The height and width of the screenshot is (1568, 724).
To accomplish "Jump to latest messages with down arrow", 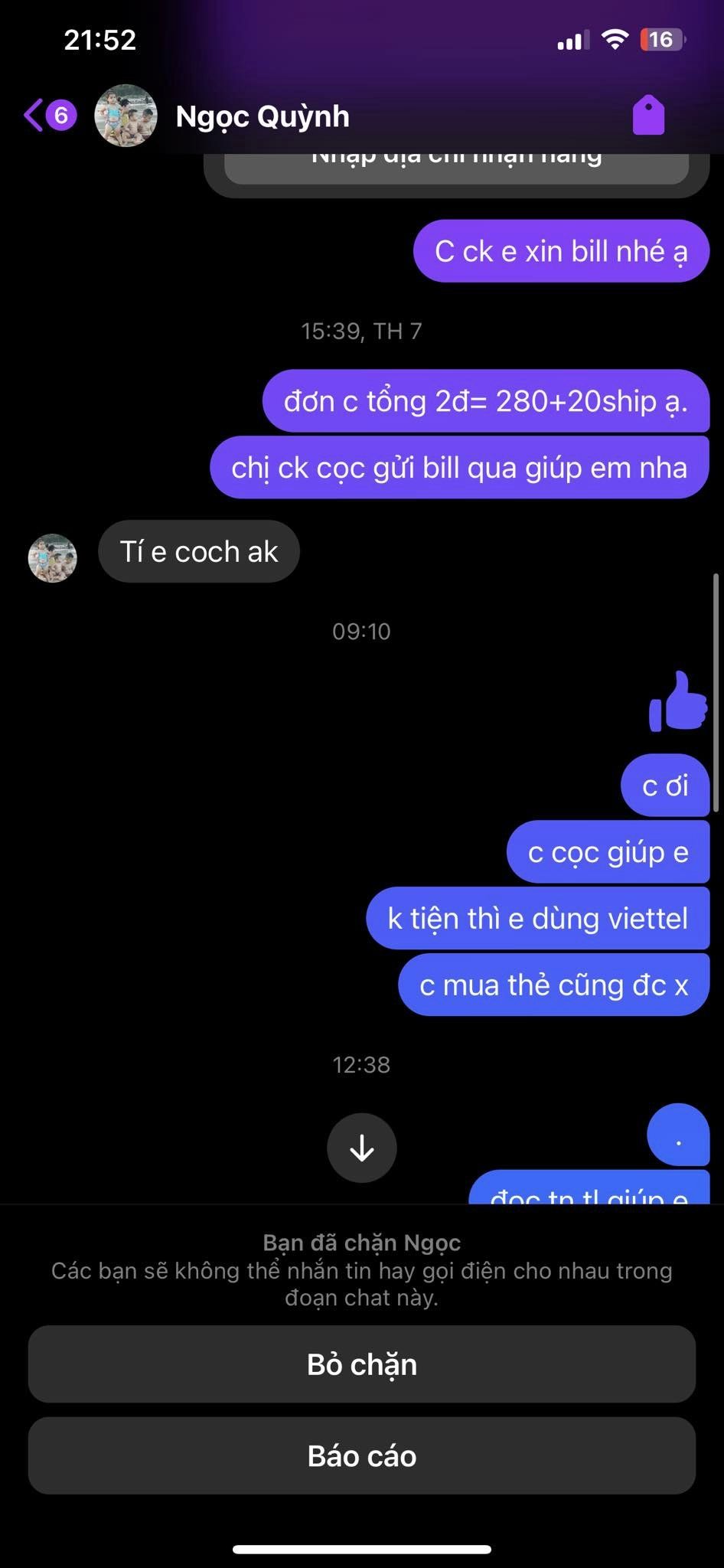I will [362, 1148].
